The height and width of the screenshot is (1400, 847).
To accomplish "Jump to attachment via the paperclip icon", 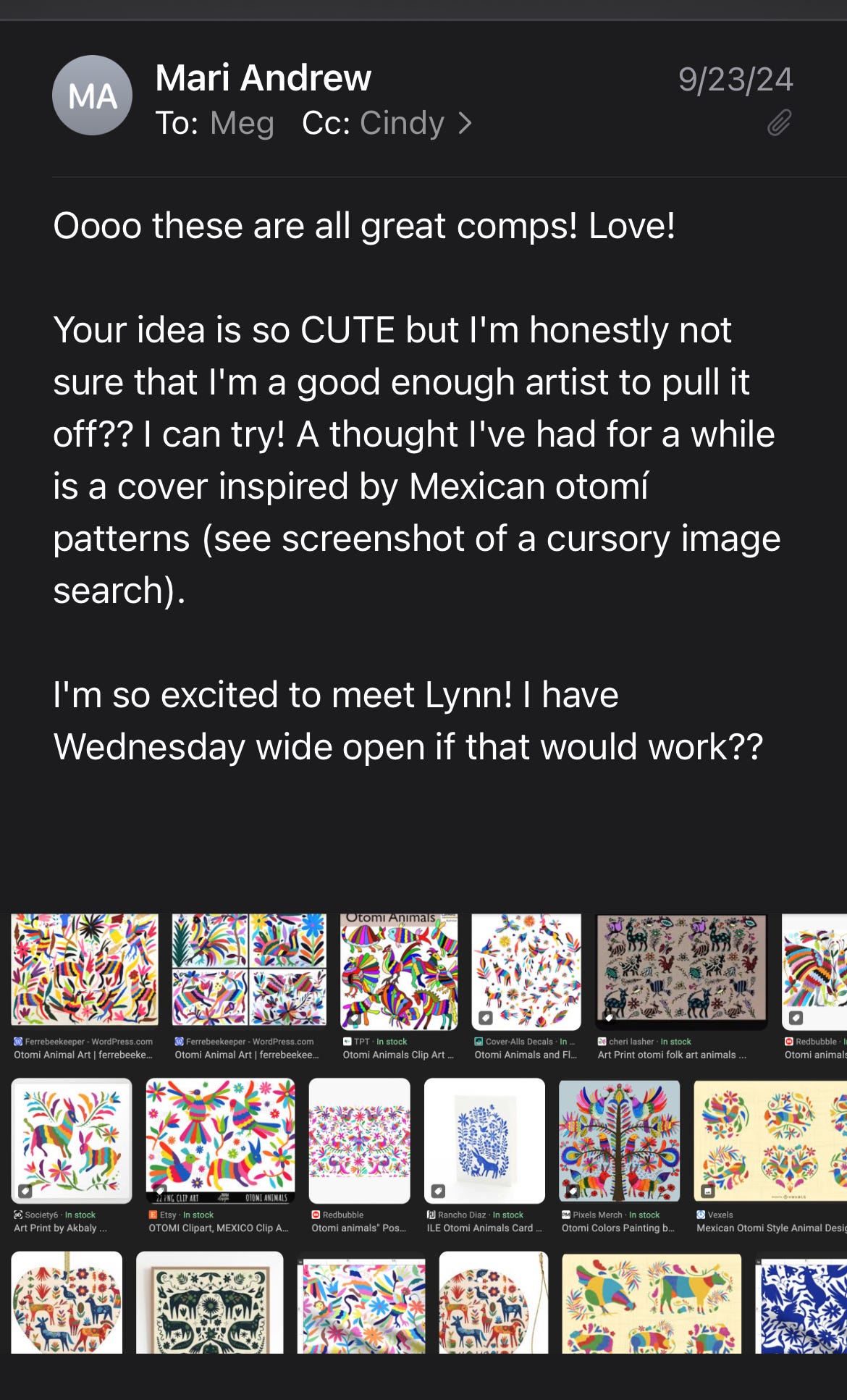I will (779, 123).
